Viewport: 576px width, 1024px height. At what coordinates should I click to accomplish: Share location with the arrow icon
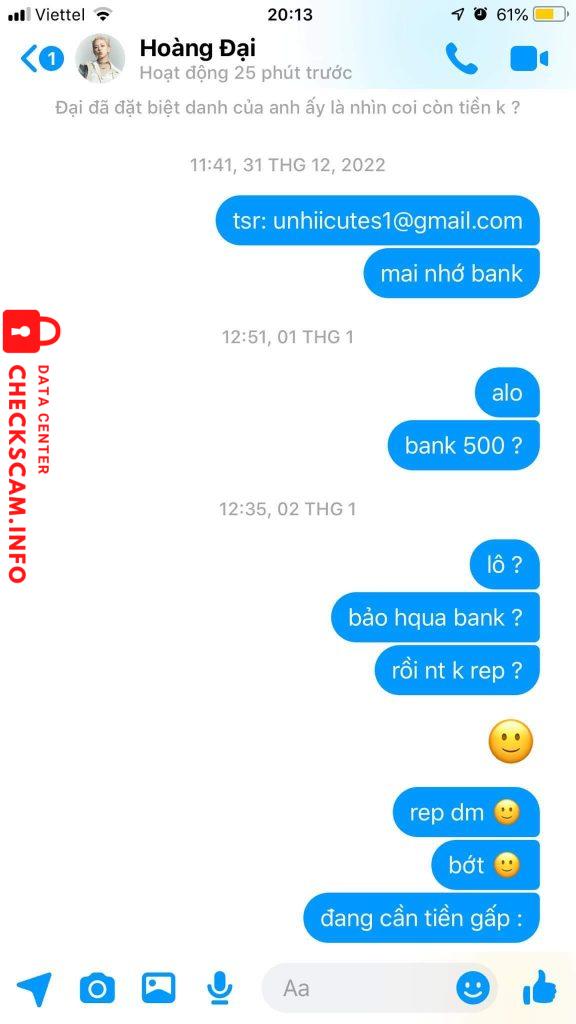(34, 989)
